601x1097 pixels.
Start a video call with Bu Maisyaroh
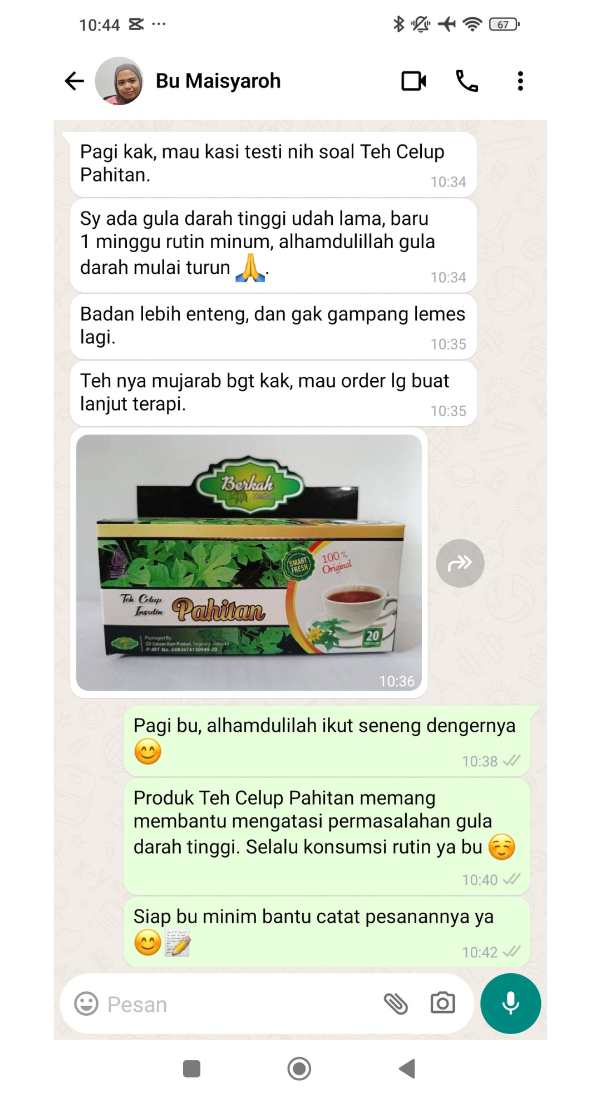(414, 81)
